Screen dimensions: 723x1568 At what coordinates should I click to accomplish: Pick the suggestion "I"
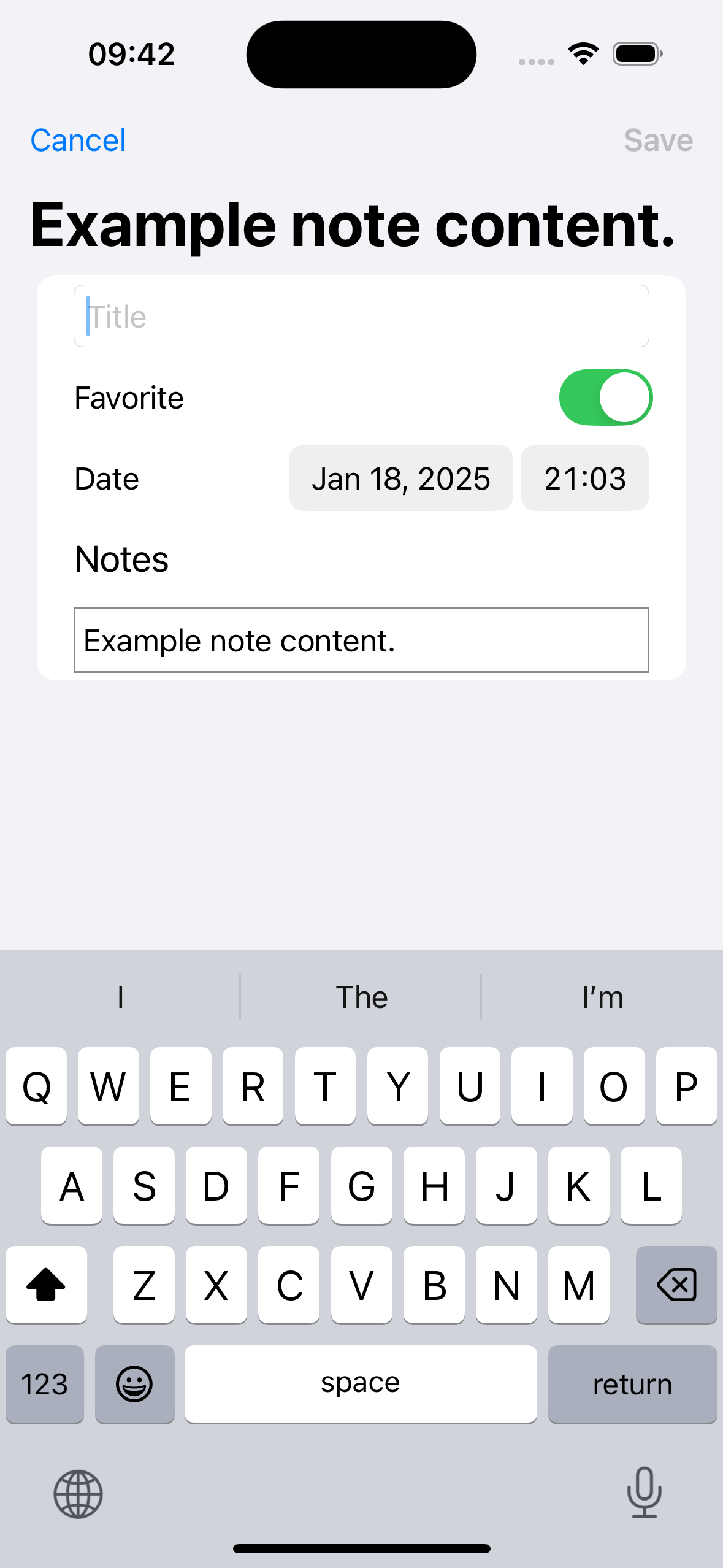[120, 997]
